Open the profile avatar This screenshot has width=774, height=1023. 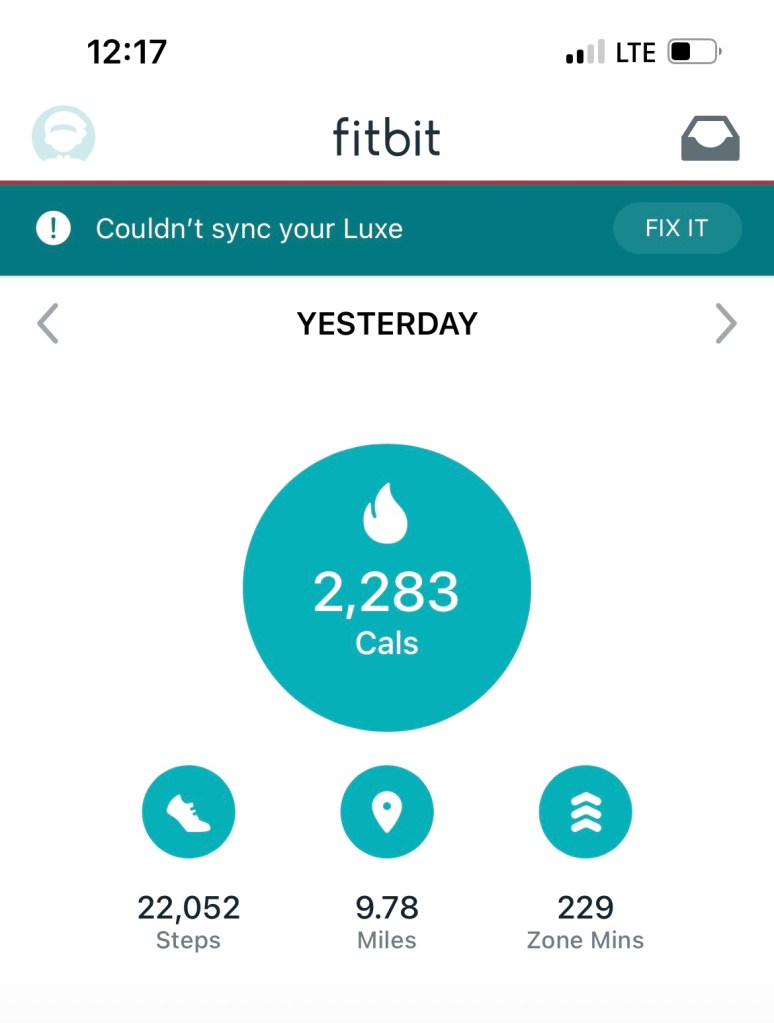coord(64,135)
